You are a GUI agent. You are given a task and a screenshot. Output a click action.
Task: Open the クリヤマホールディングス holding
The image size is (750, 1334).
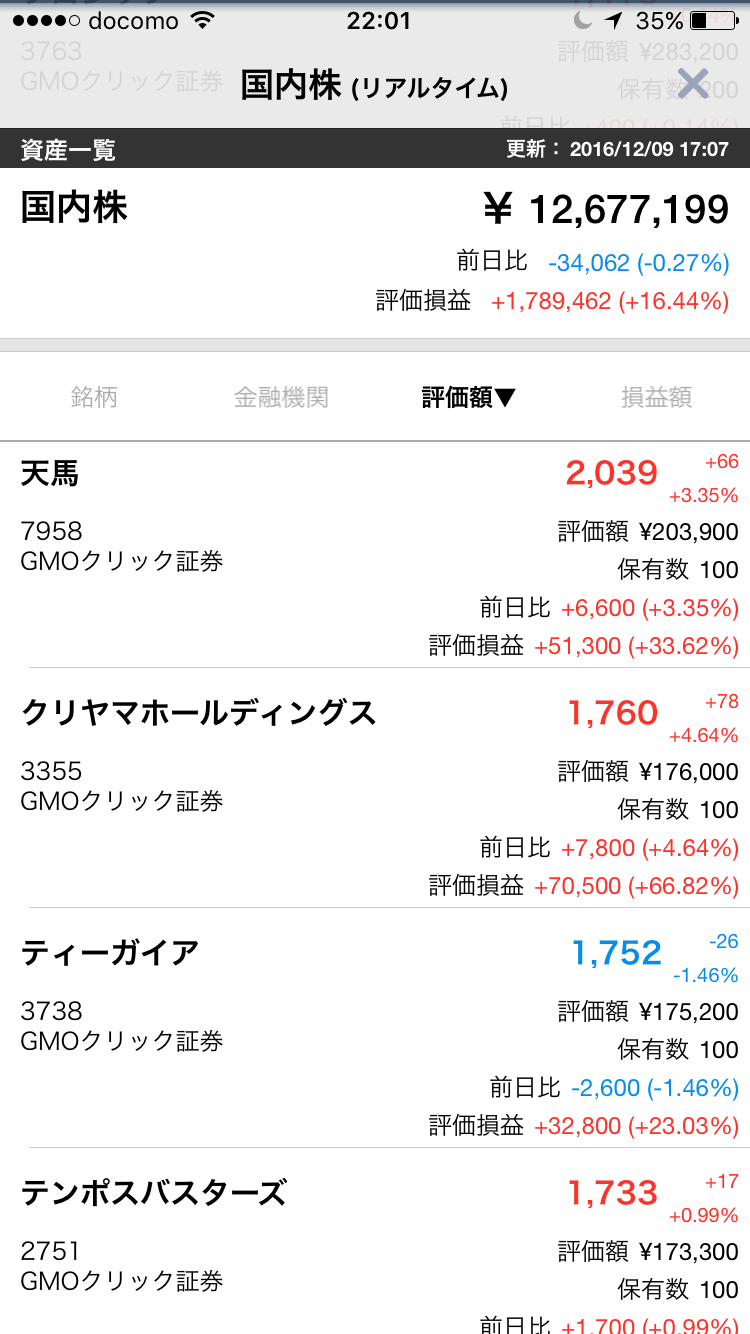(x=375, y=790)
